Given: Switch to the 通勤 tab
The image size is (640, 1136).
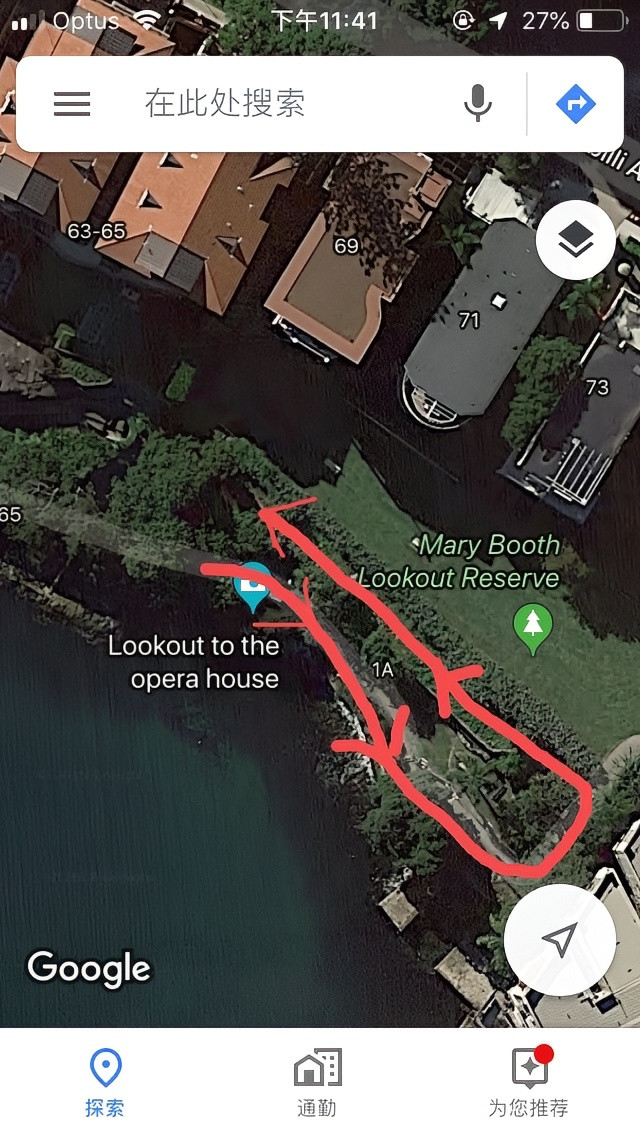Looking at the screenshot, I should tap(317, 1084).
